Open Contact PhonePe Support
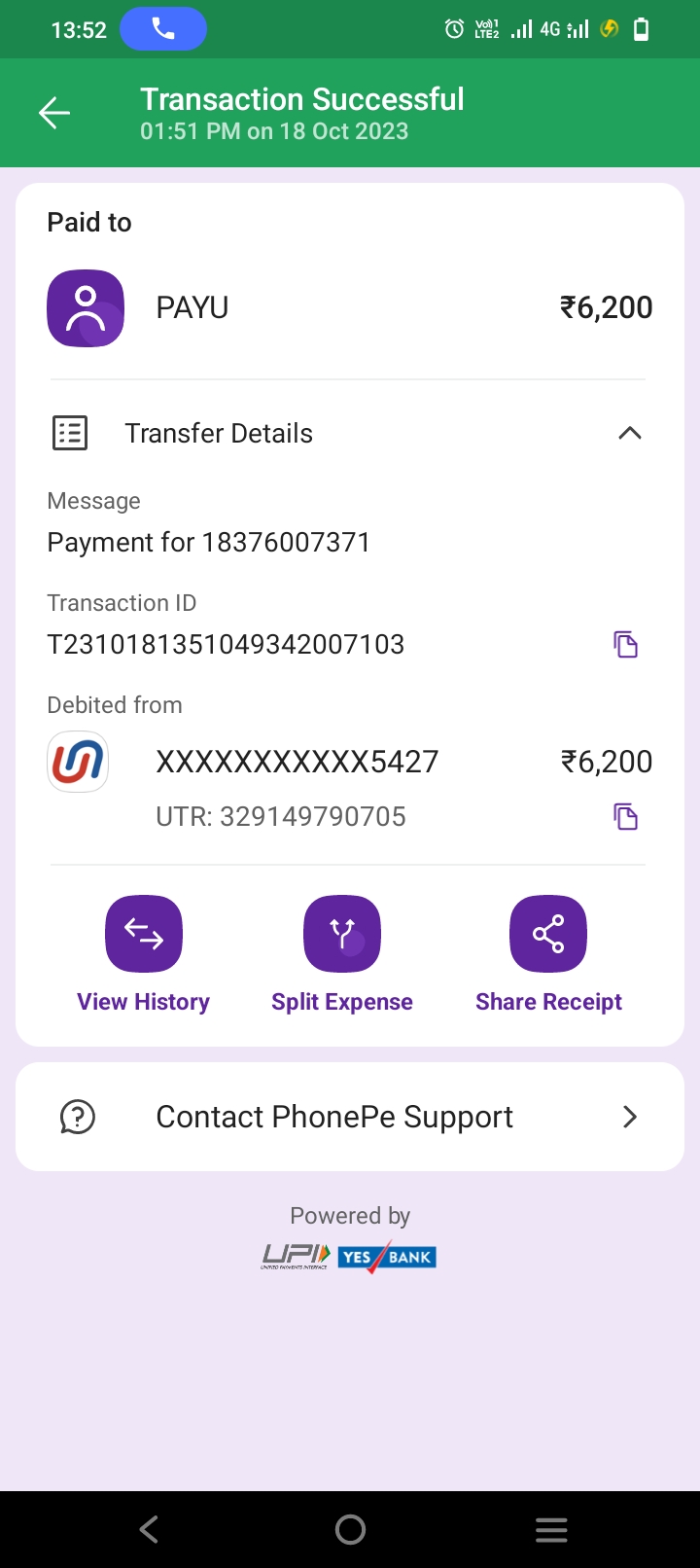 [x=350, y=1117]
